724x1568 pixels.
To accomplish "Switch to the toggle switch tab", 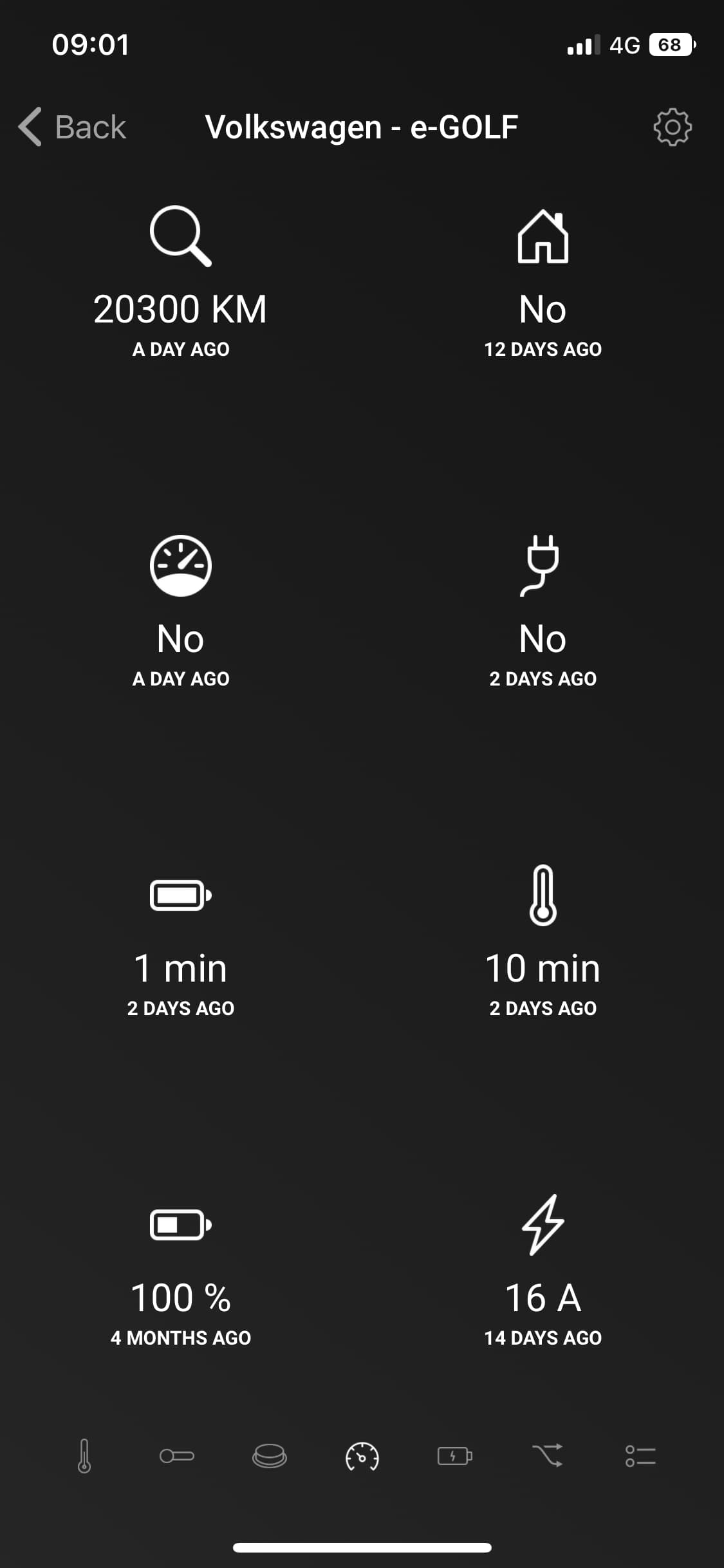I will [177, 1456].
